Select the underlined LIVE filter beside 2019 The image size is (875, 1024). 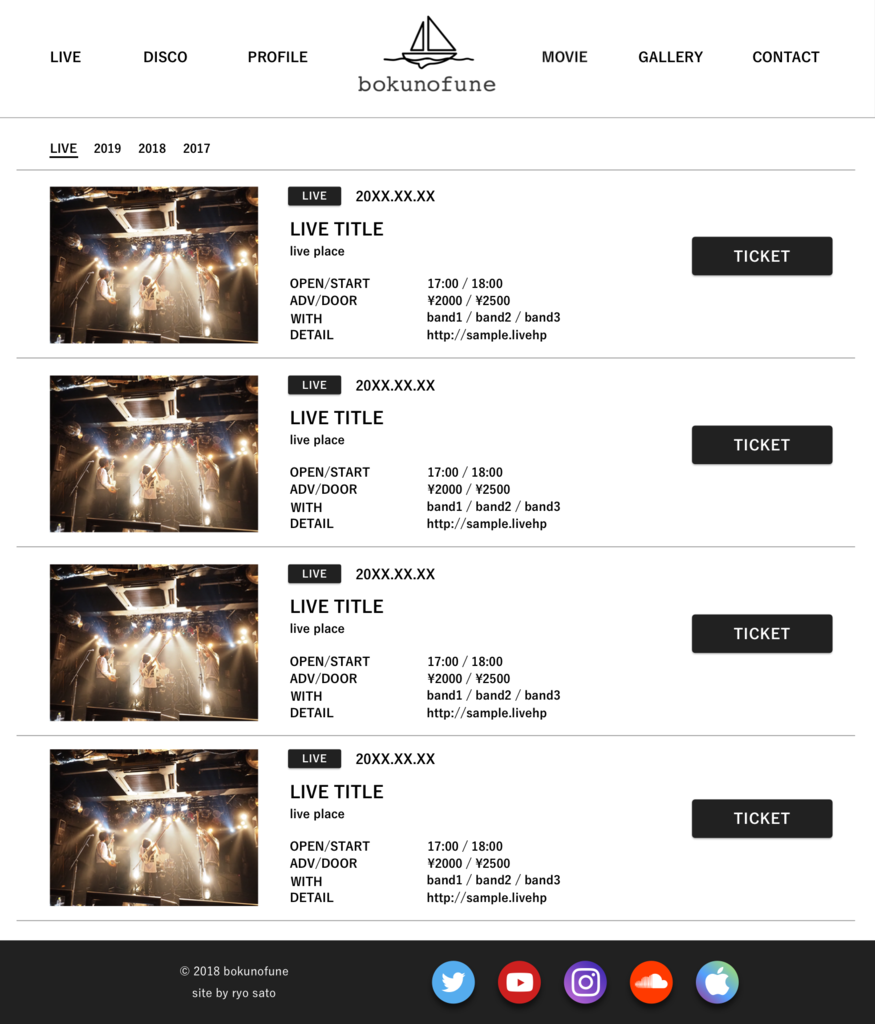point(63,148)
